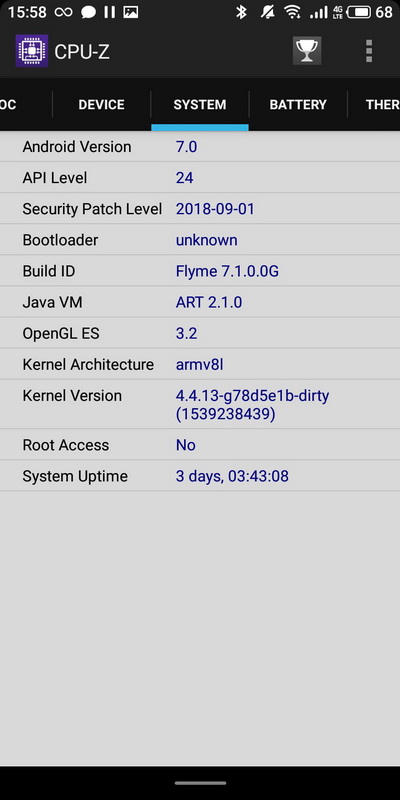Open the trophy icon in the app bar

pos(307,51)
